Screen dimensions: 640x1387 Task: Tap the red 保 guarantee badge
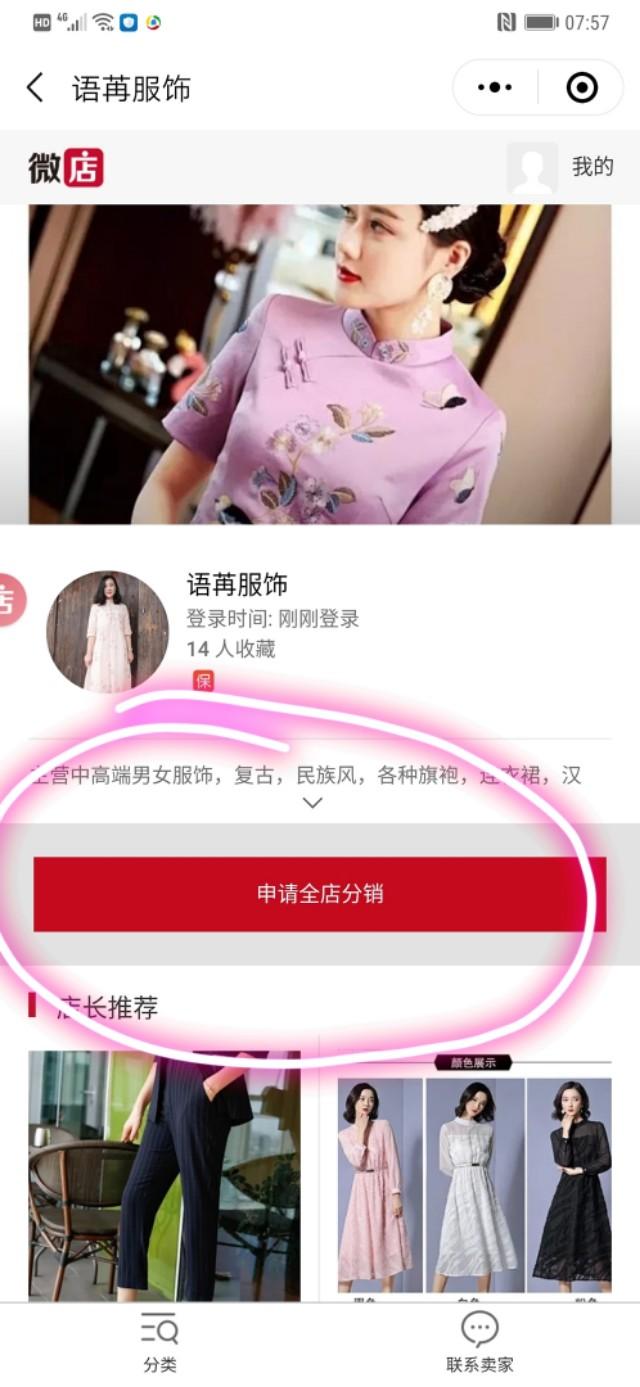point(203,681)
